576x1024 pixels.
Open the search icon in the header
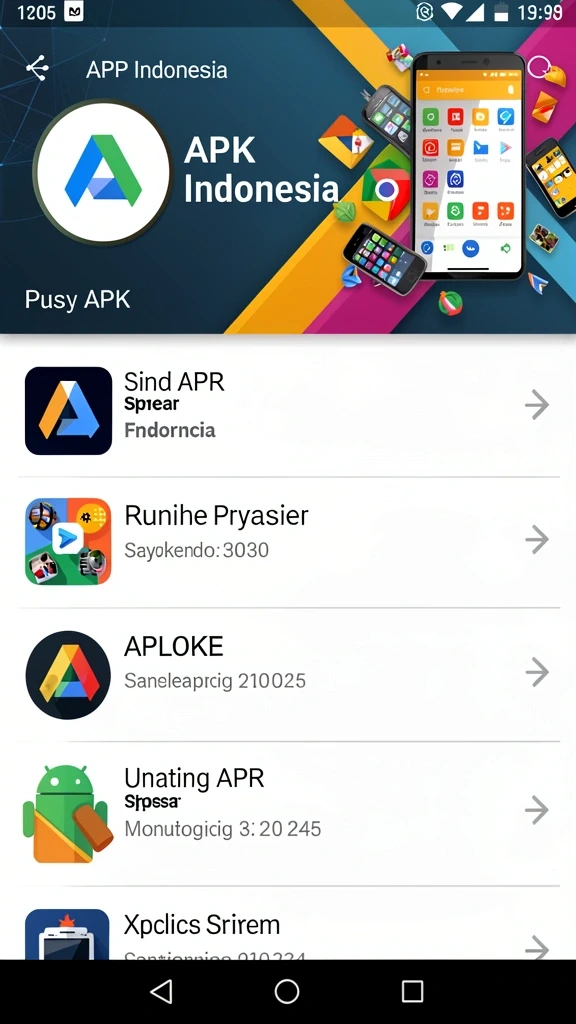click(x=540, y=67)
